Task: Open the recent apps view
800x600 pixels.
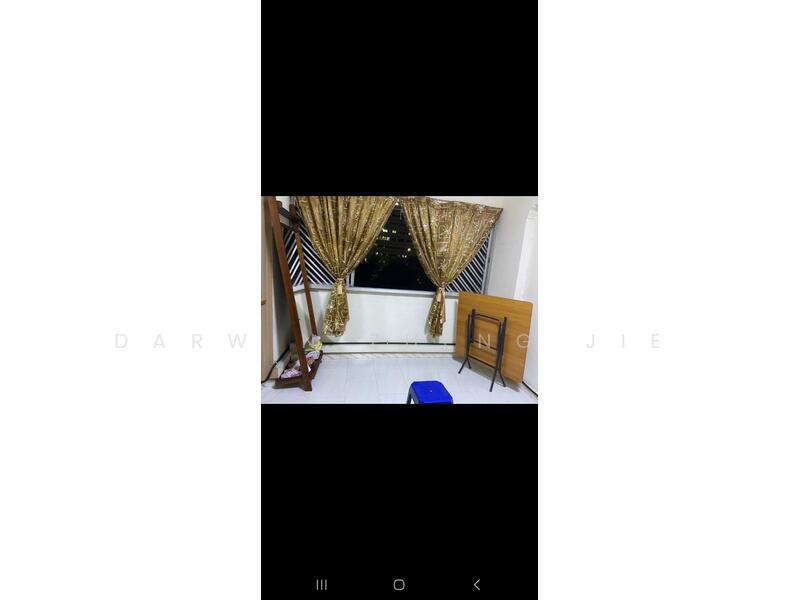Action: (x=322, y=585)
